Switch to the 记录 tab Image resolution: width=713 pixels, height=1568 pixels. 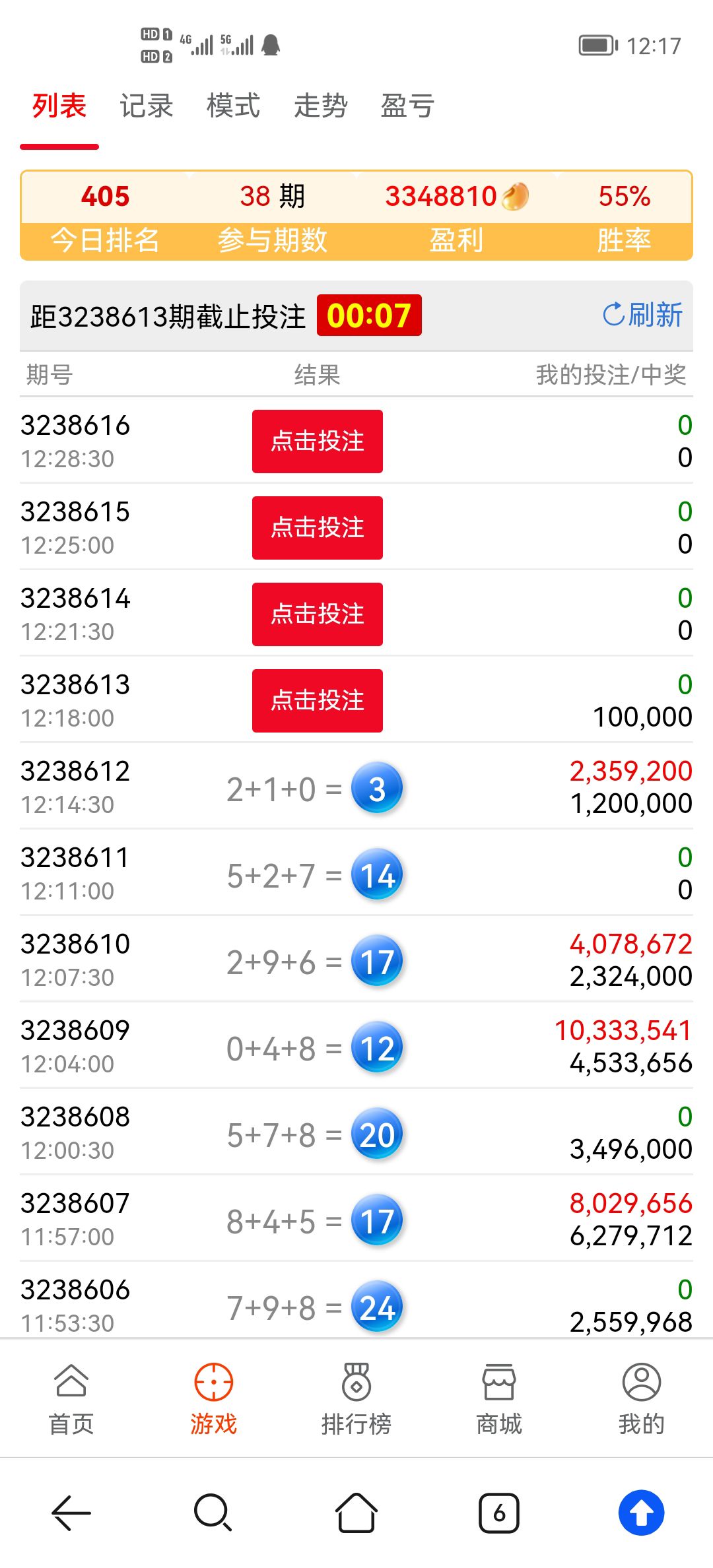coord(146,106)
